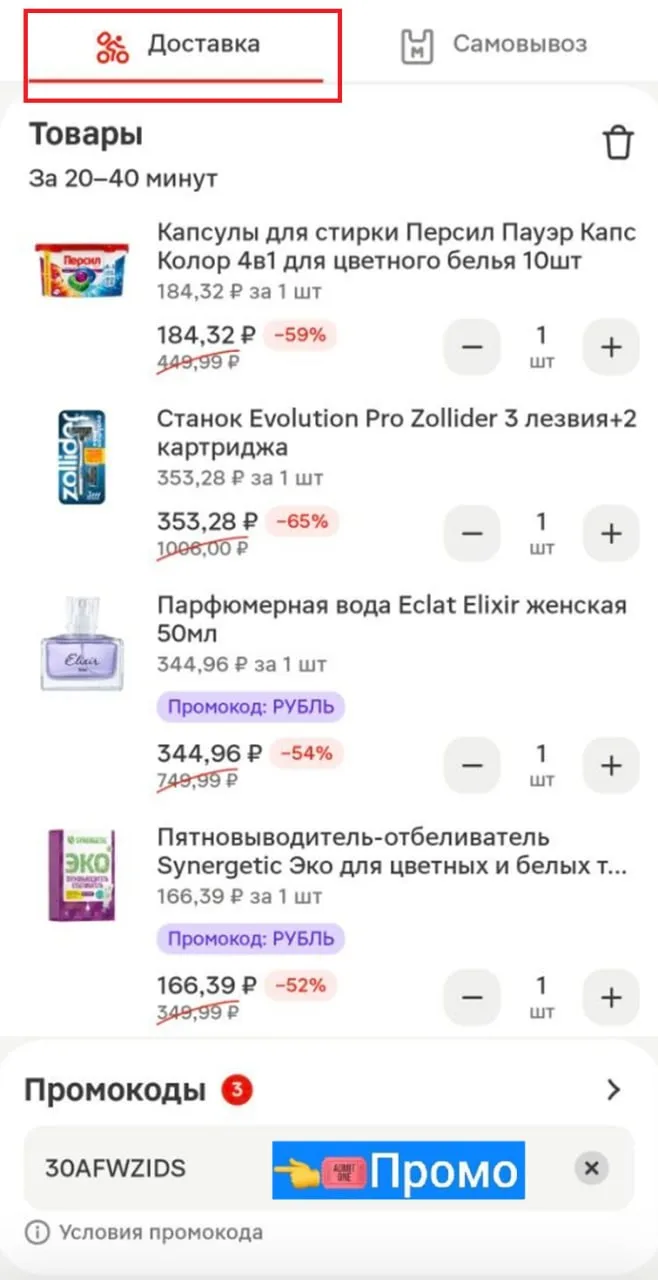The height and width of the screenshot is (1280, 658).
Task: Open Персил capsules product image
Action: coord(82,267)
